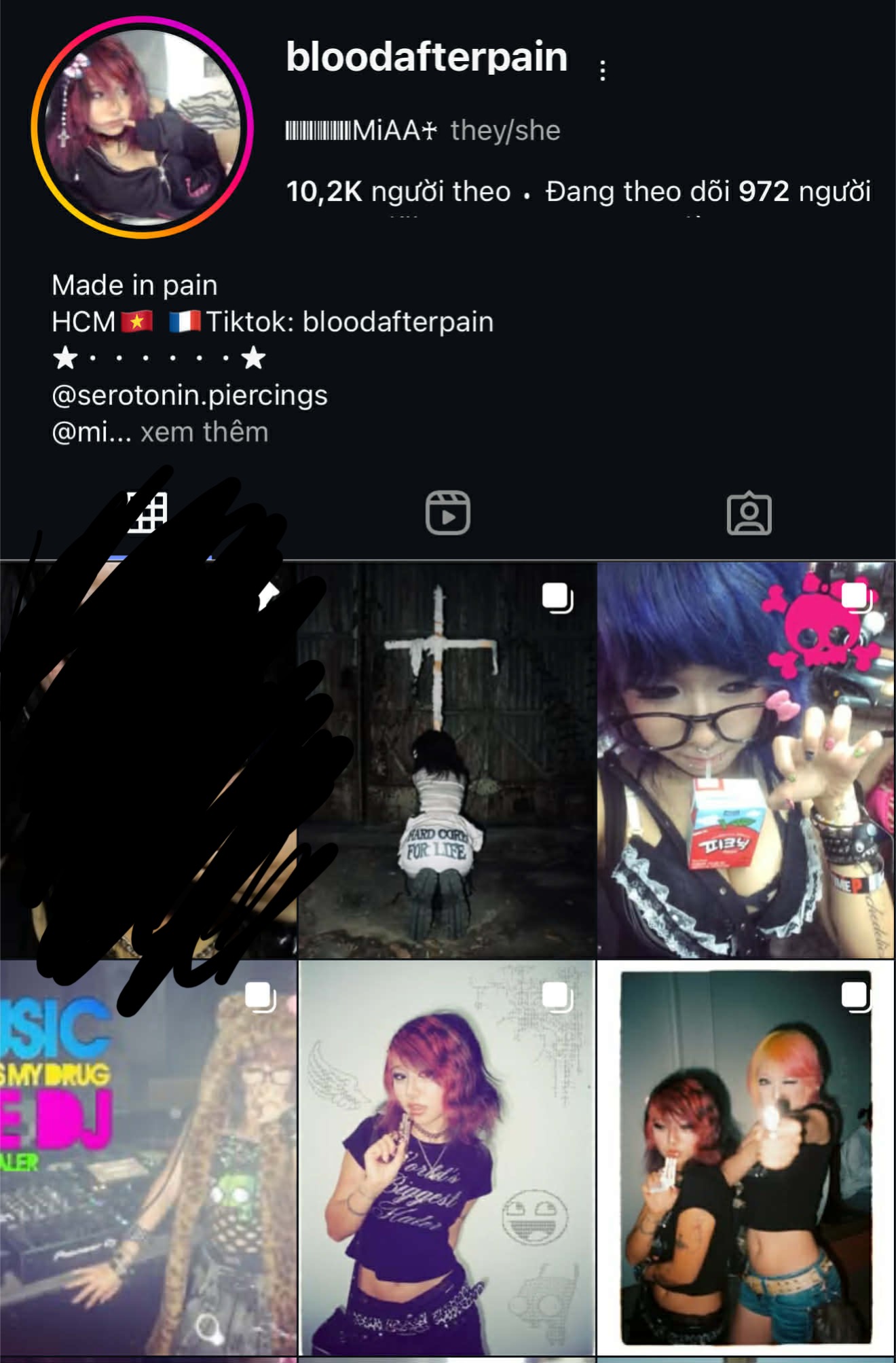View the profile picture story
The height and width of the screenshot is (1363, 896).
143,128
